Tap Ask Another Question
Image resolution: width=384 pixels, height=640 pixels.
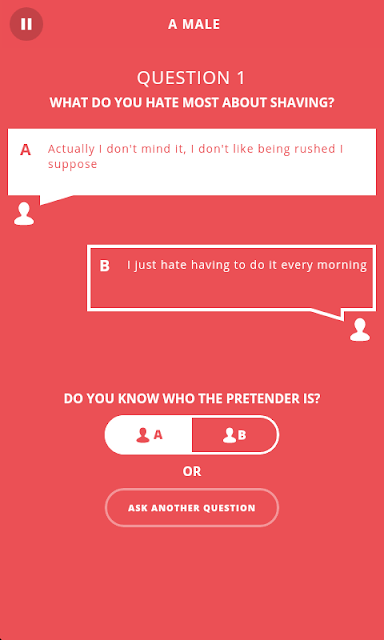pos(192,508)
